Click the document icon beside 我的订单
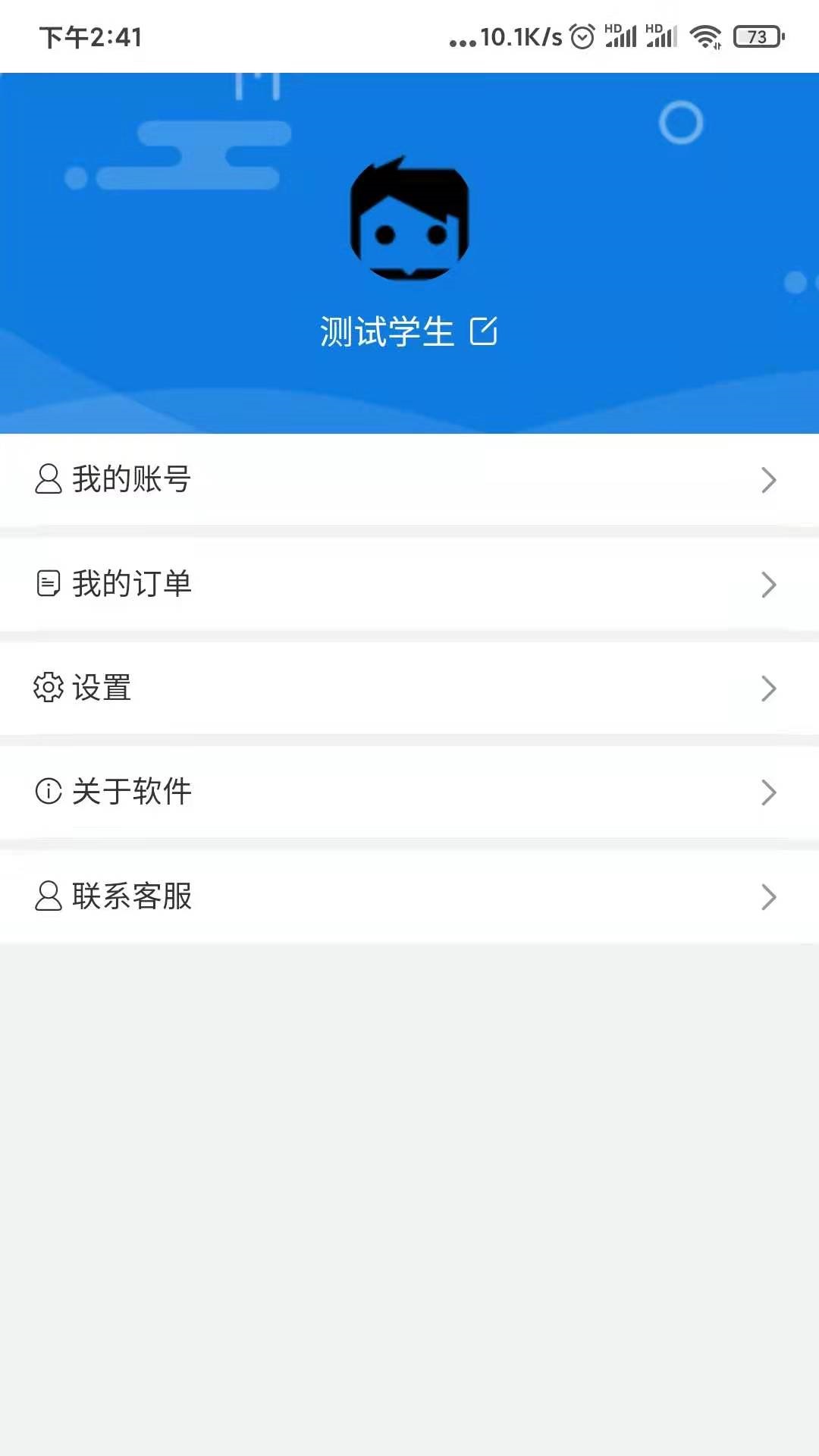 point(48,584)
